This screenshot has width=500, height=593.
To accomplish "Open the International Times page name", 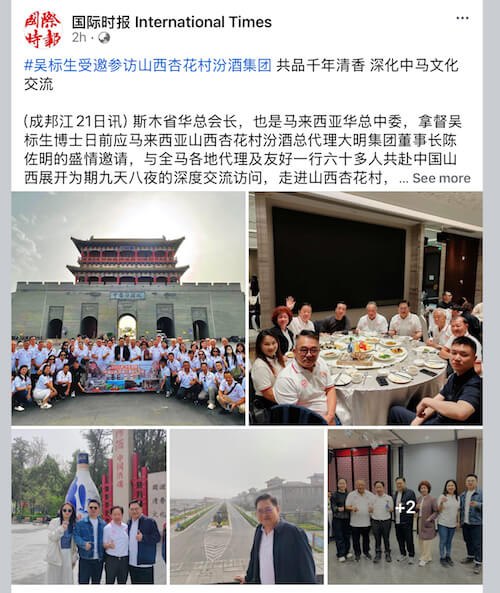I will tap(172, 22).
